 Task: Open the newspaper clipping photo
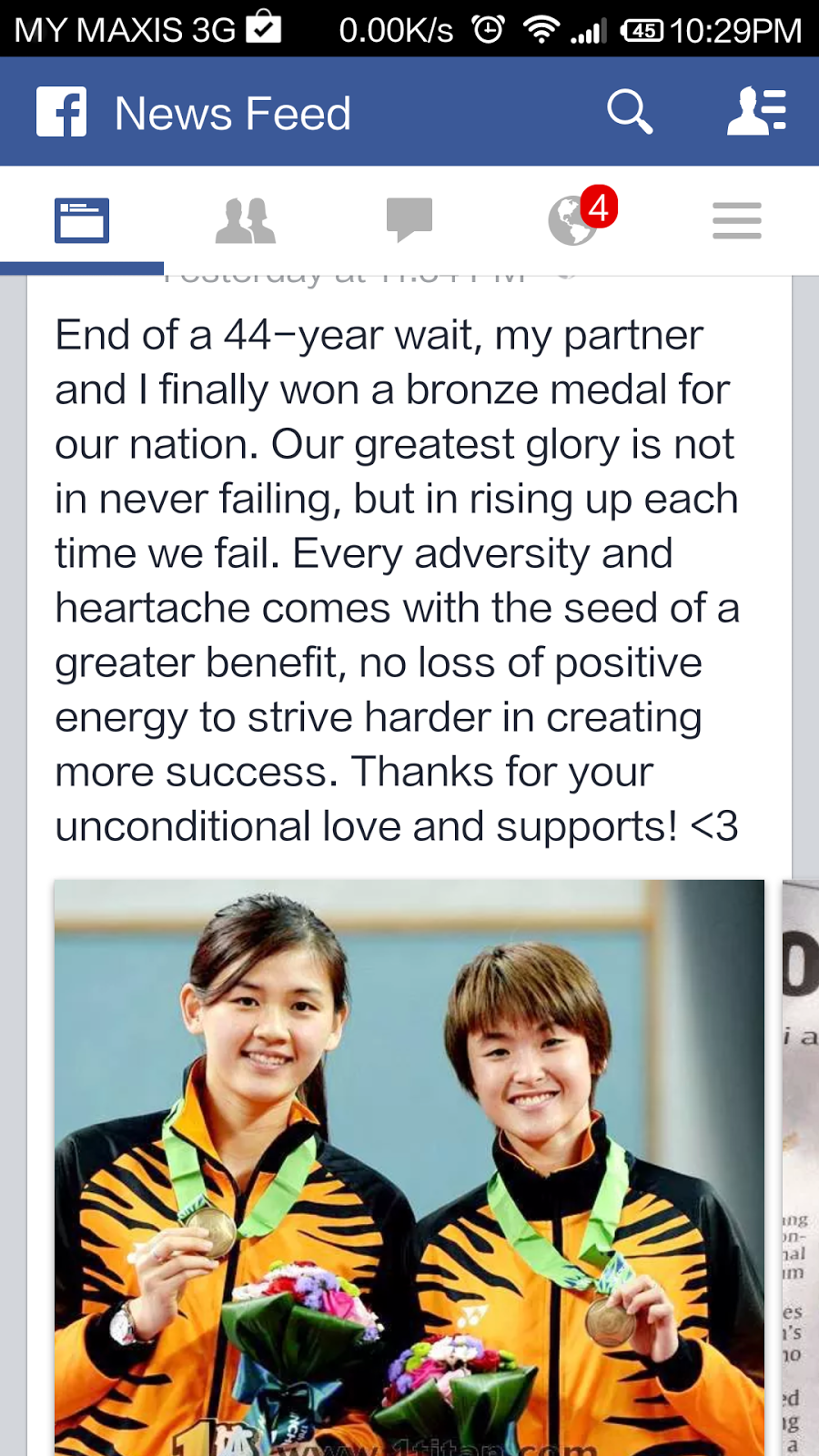[801, 1168]
